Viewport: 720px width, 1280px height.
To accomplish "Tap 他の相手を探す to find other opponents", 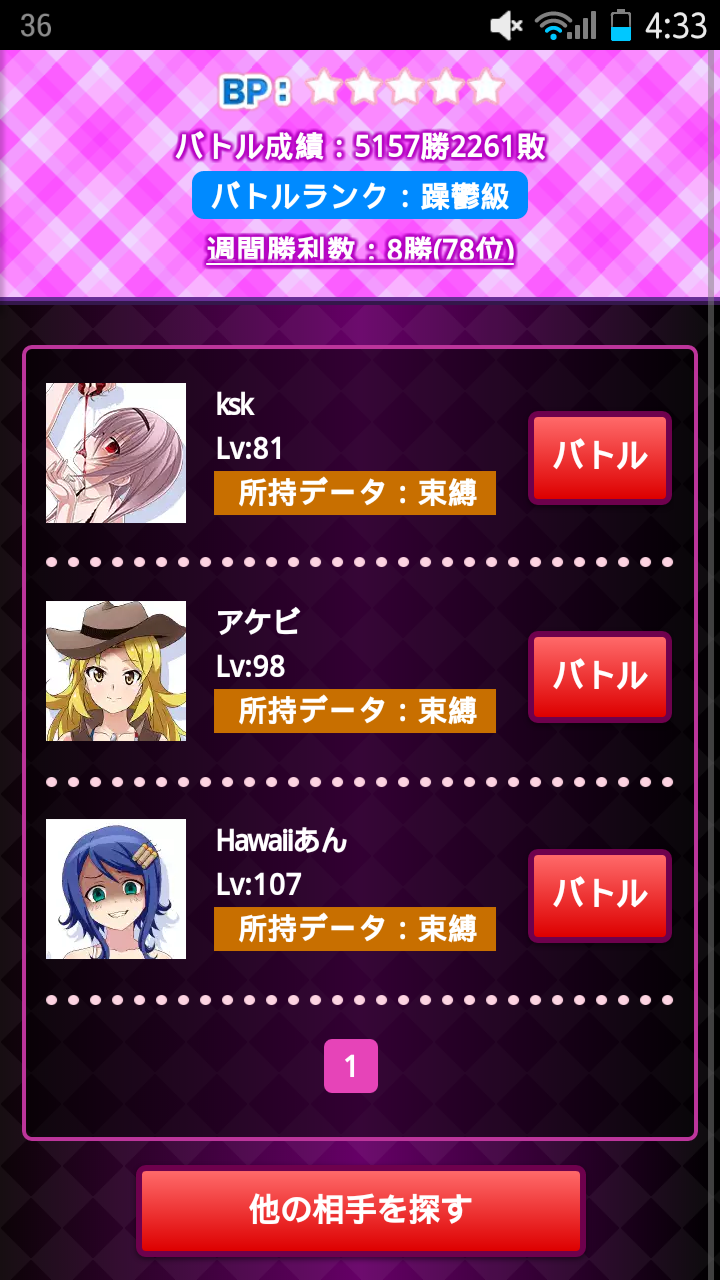I will tap(360, 1210).
